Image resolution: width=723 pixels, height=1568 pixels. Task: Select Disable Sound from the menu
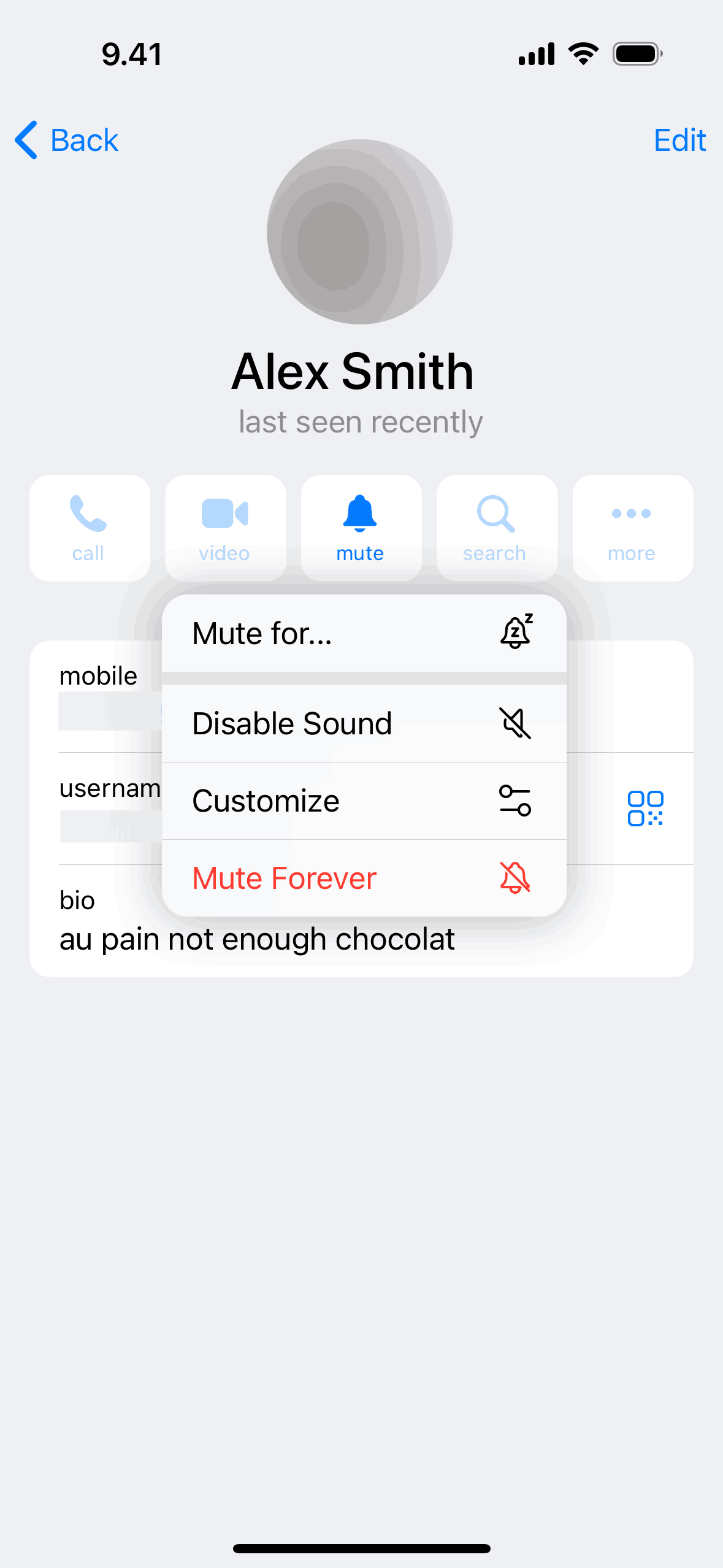coord(363,723)
